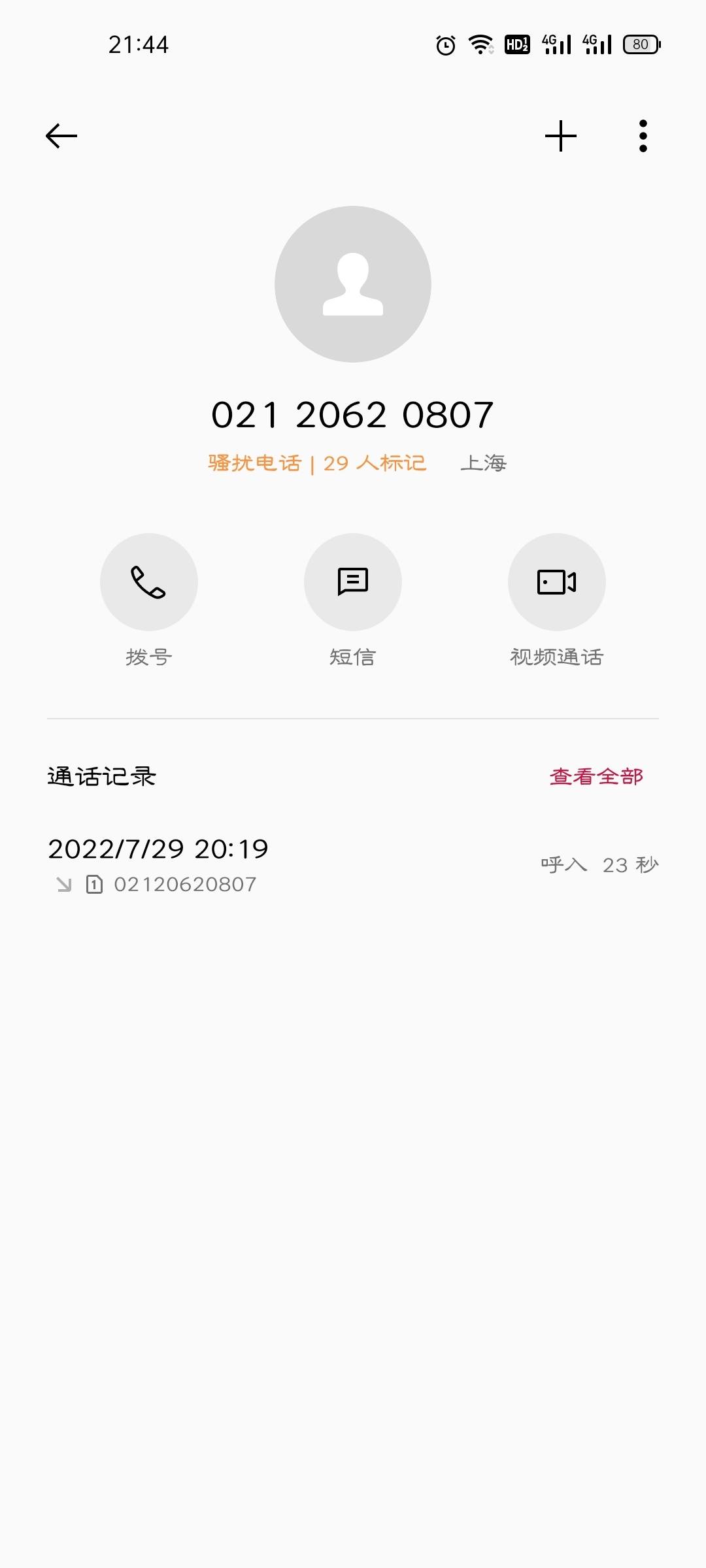Open the three-dot overflow menu
The height and width of the screenshot is (1568, 706).
pos(643,136)
